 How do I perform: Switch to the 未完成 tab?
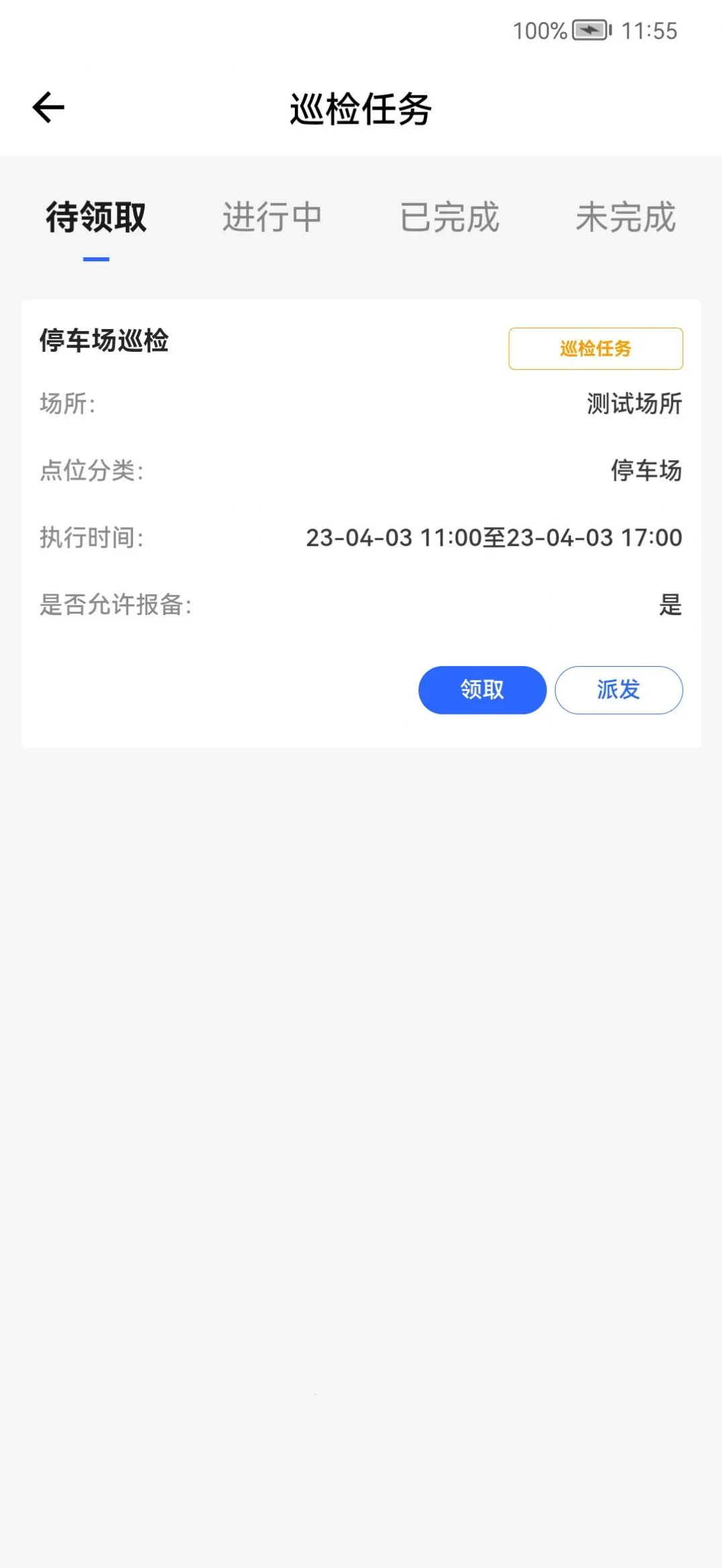coord(627,218)
